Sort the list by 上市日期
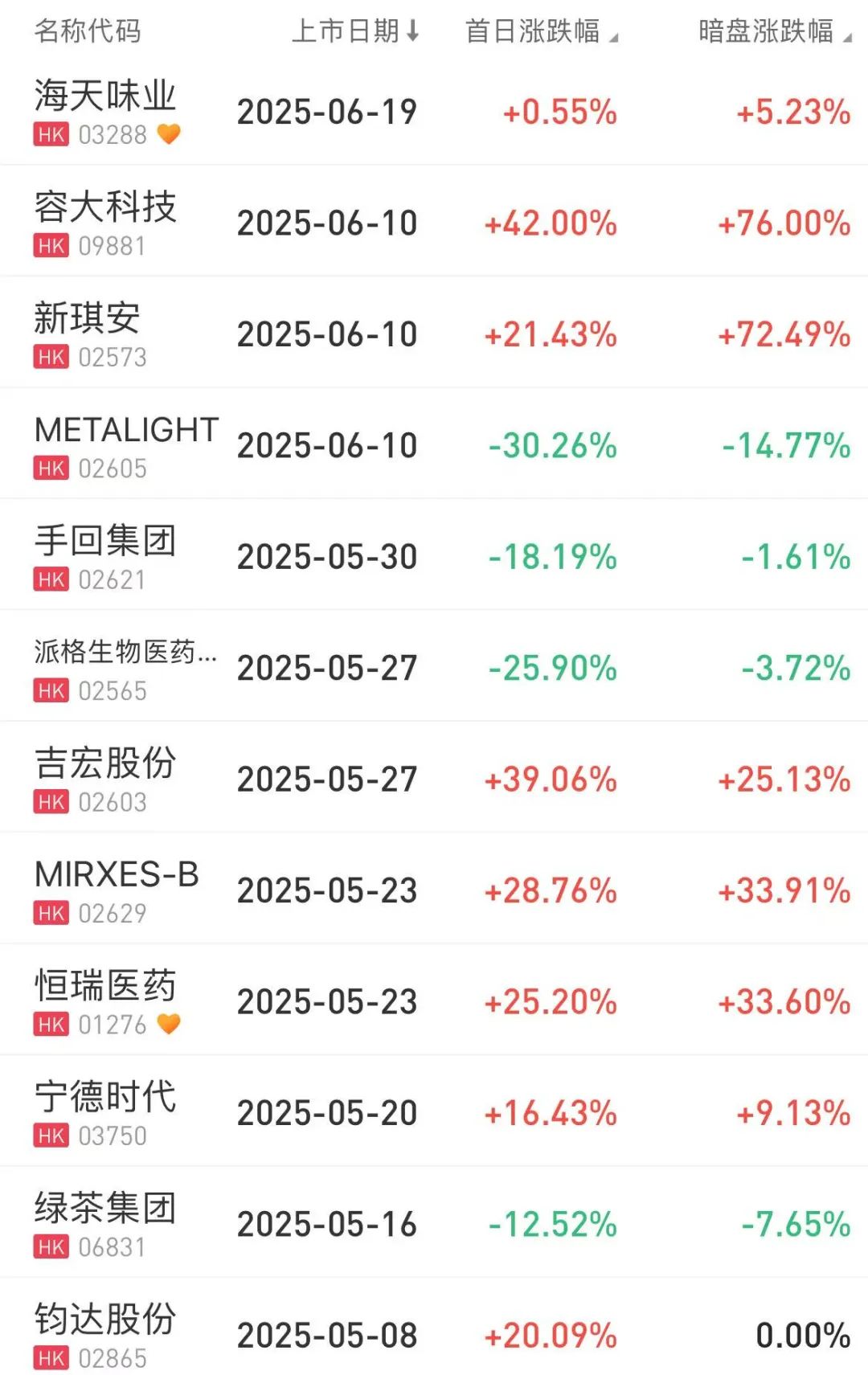The height and width of the screenshot is (1375, 868). click(x=354, y=31)
